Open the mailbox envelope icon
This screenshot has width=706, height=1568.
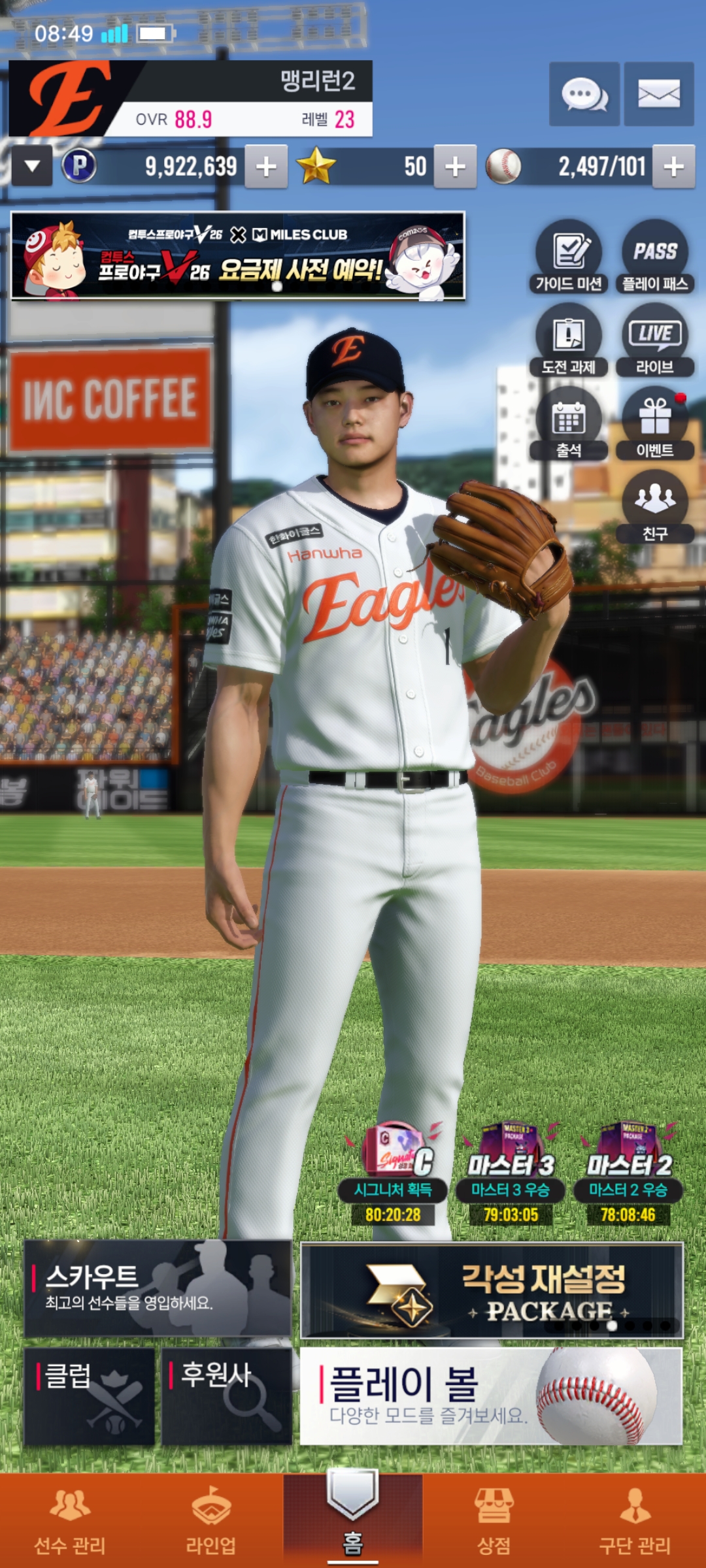pos(658,94)
